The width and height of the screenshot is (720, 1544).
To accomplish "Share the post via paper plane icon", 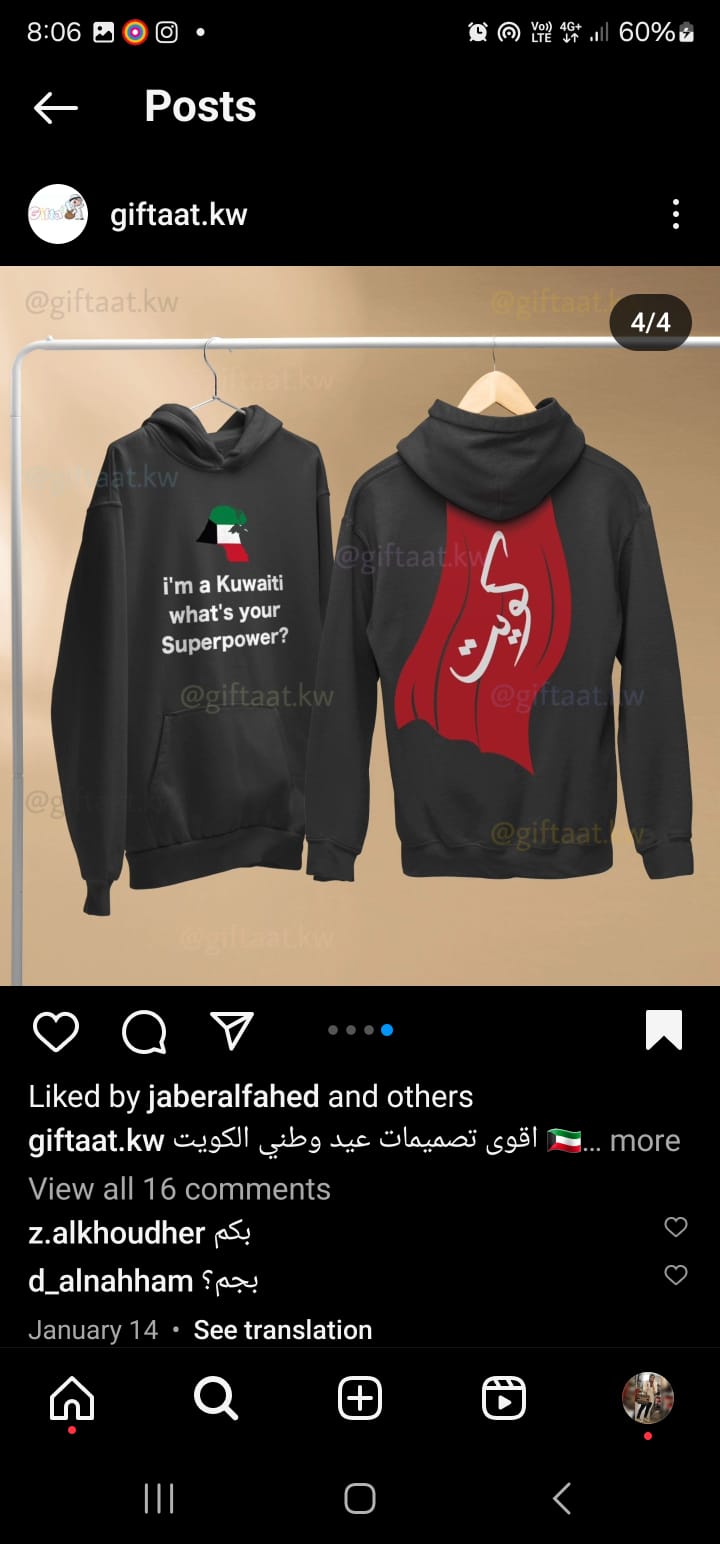I will [x=232, y=1030].
